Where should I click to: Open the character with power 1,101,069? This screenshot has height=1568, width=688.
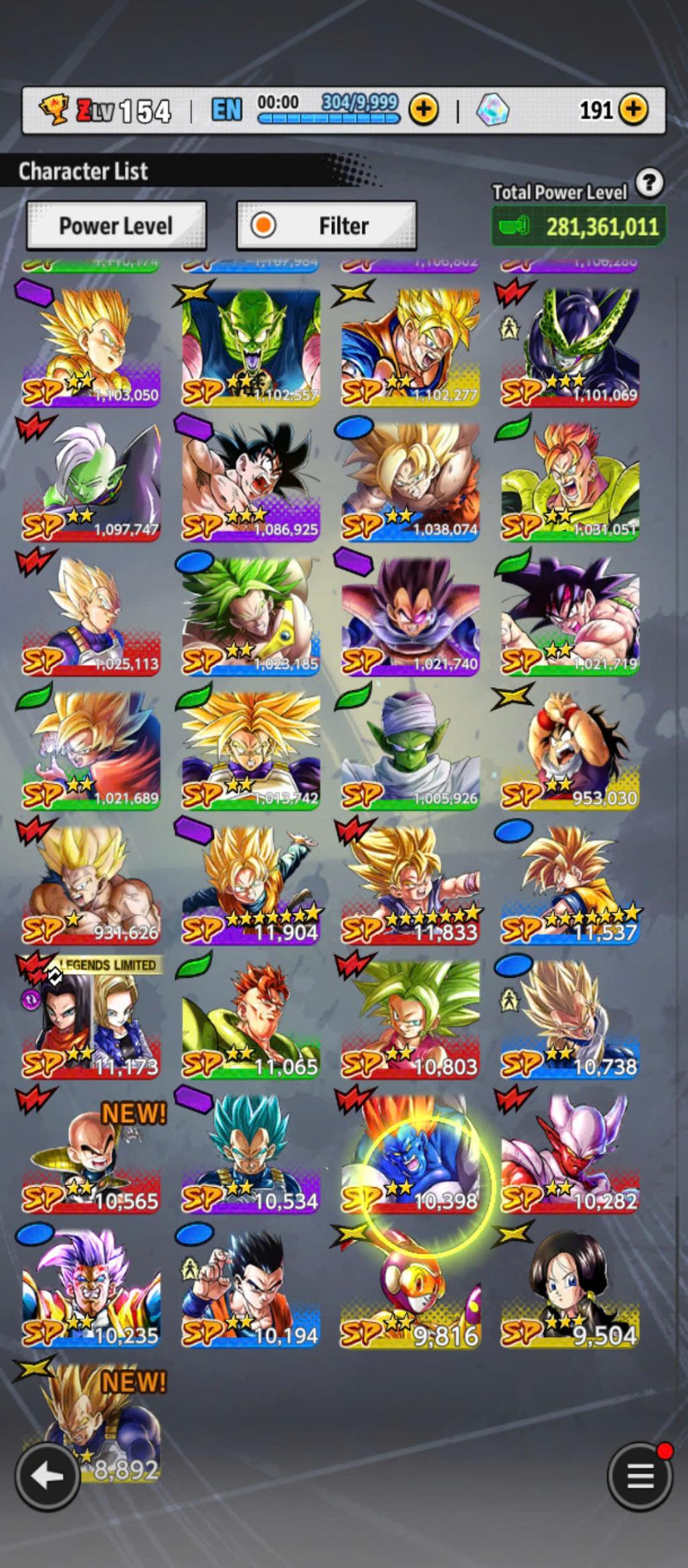(x=570, y=346)
